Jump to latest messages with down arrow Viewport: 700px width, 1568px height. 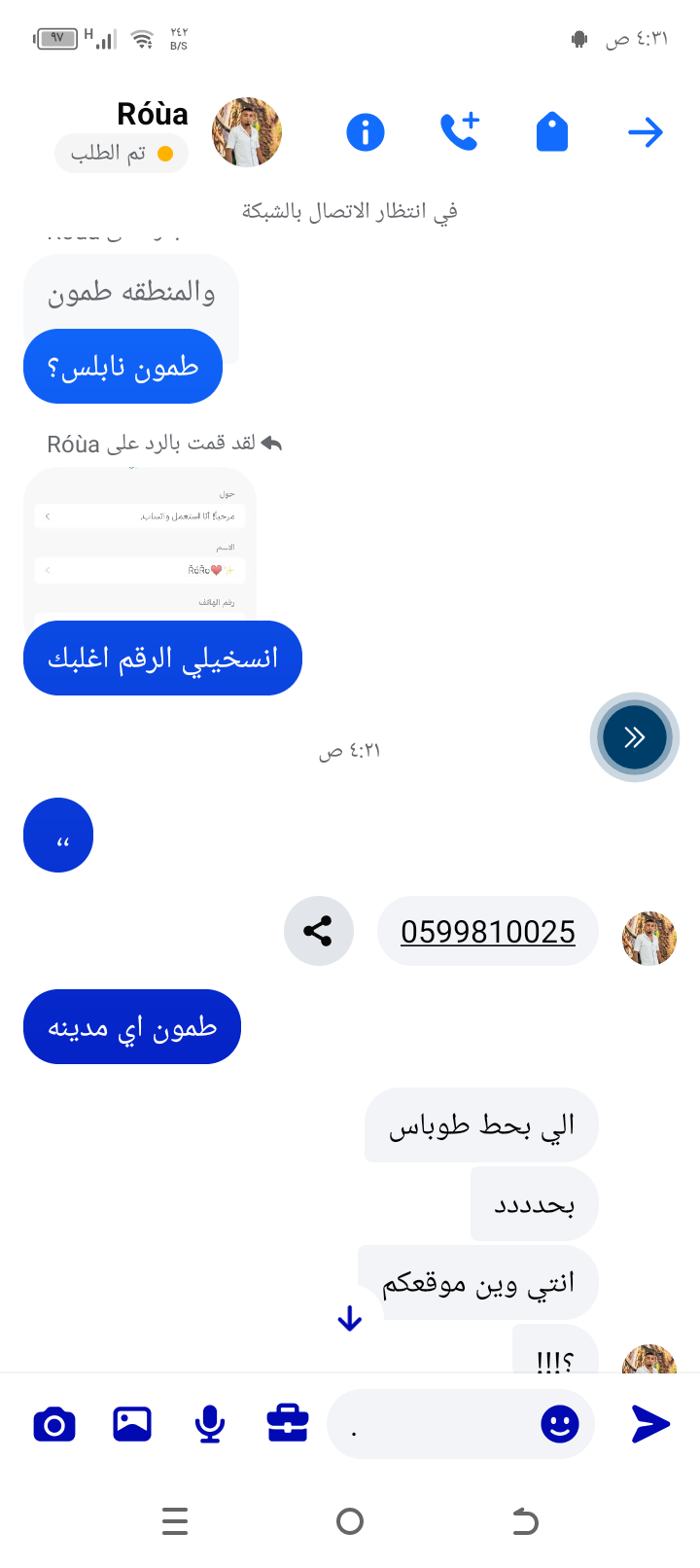pos(350,1319)
